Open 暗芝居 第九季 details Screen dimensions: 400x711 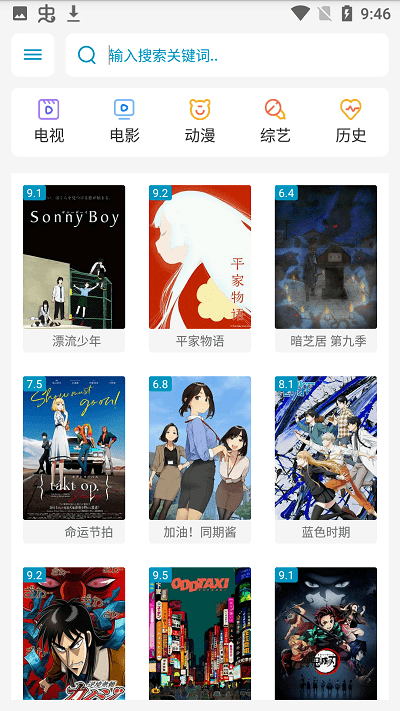point(326,268)
